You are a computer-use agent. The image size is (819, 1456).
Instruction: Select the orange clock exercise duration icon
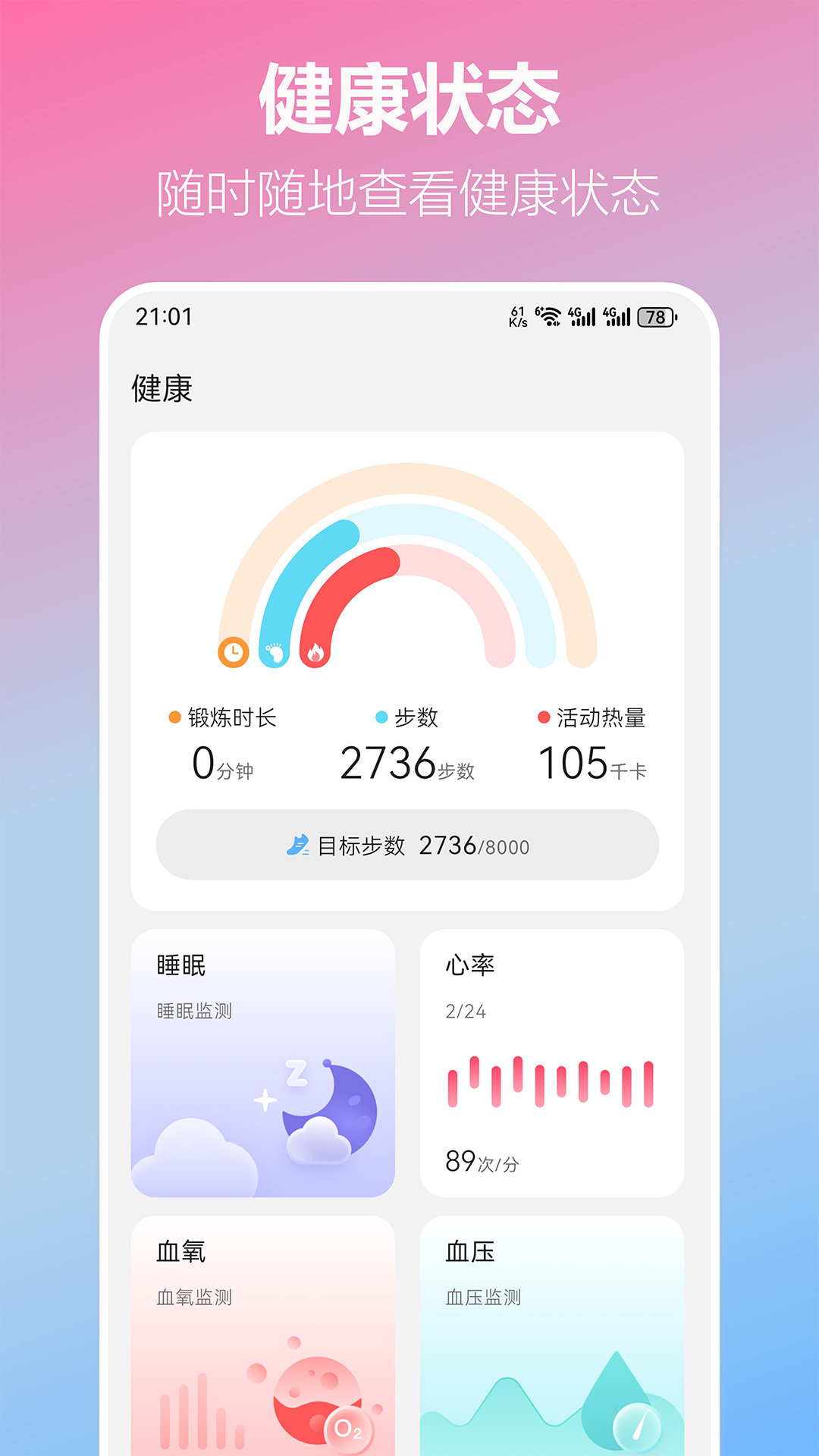point(233,653)
